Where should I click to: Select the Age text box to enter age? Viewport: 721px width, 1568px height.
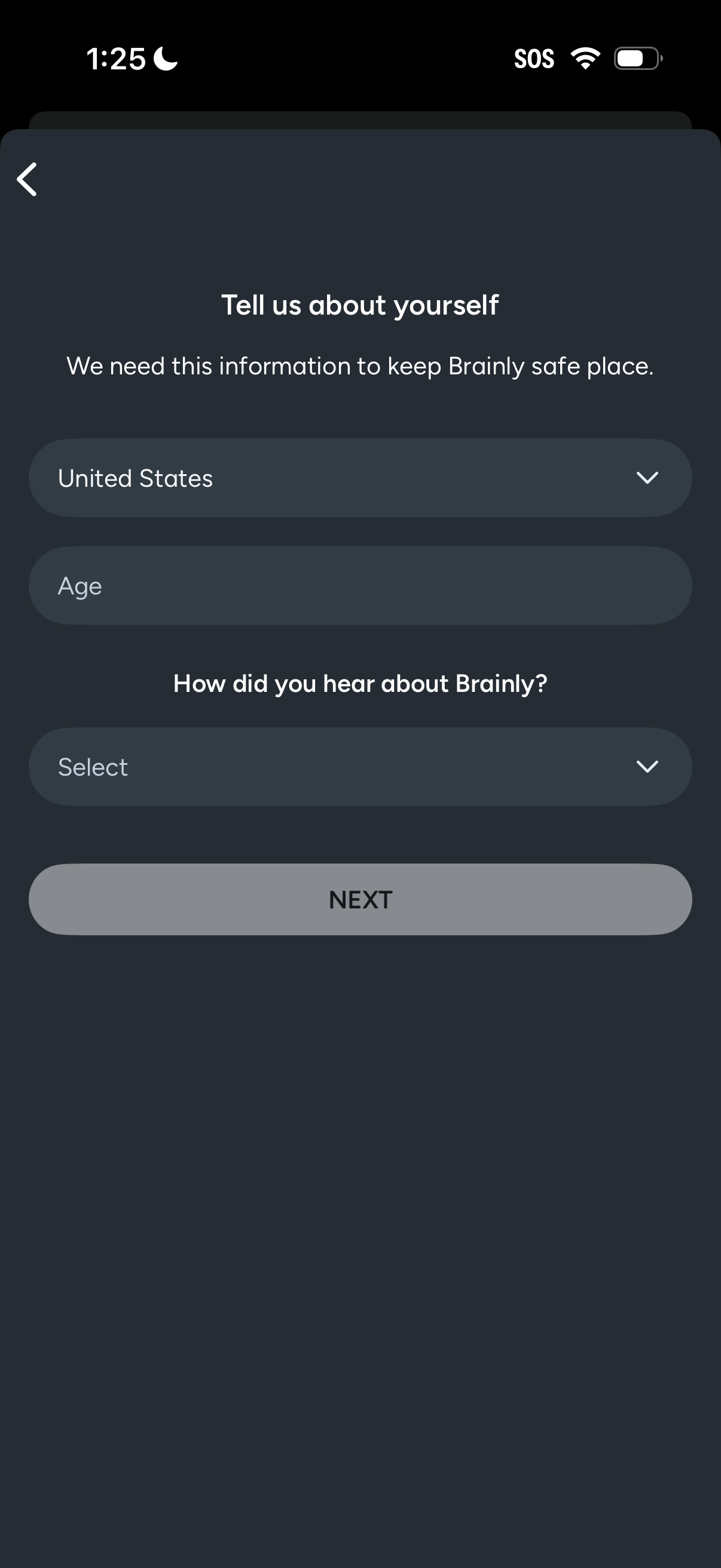pos(360,585)
